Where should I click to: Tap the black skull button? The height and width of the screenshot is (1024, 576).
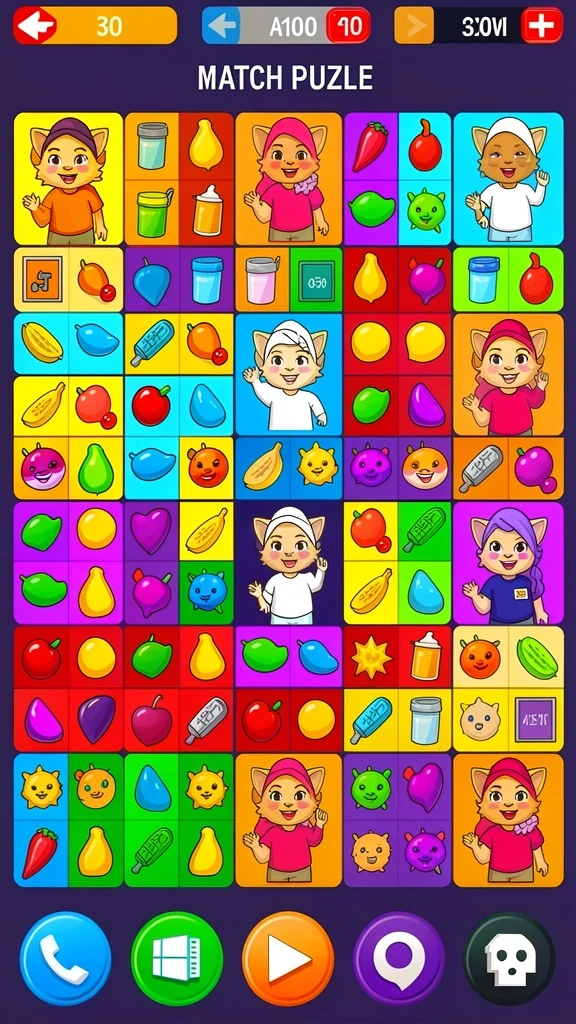(x=510, y=958)
